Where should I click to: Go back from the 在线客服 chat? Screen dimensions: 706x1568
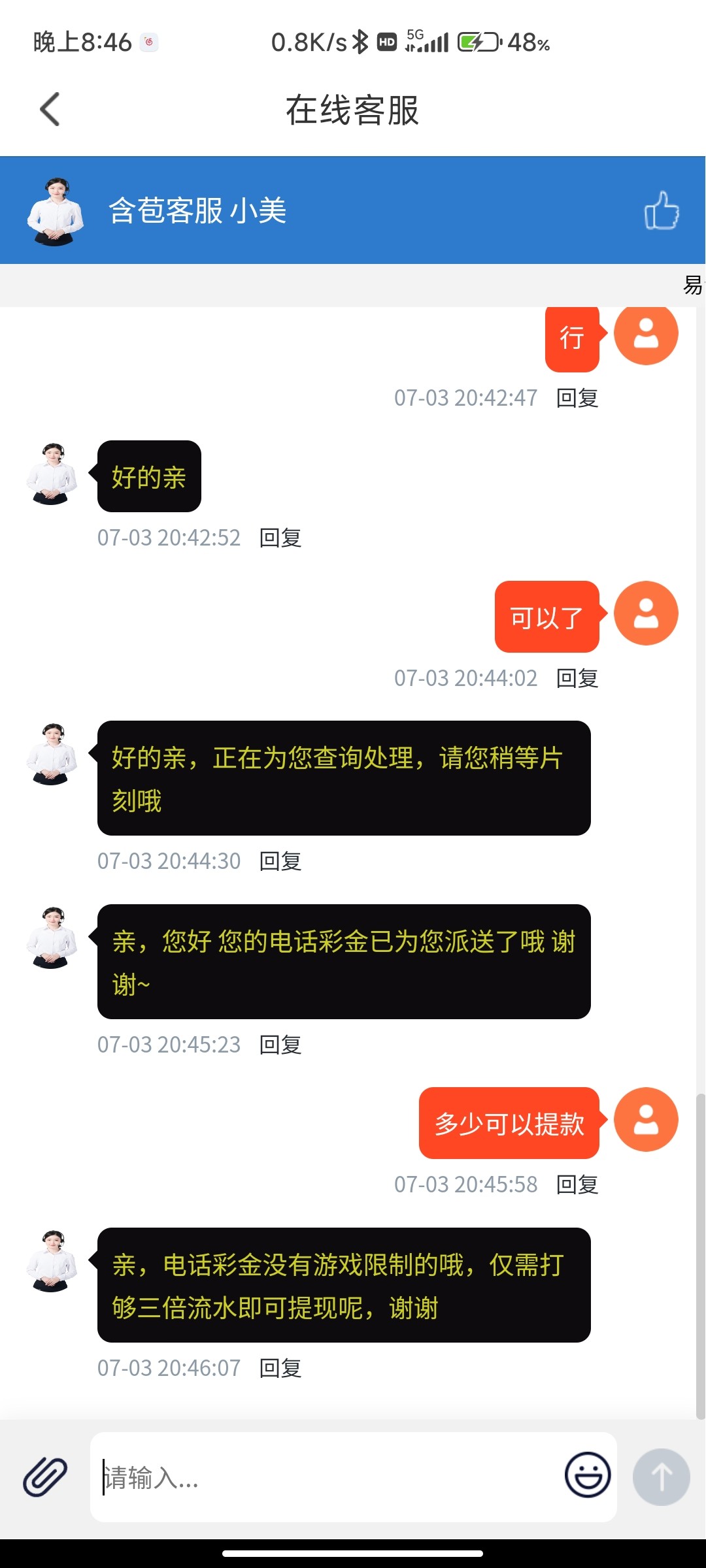(x=50, y=109)
